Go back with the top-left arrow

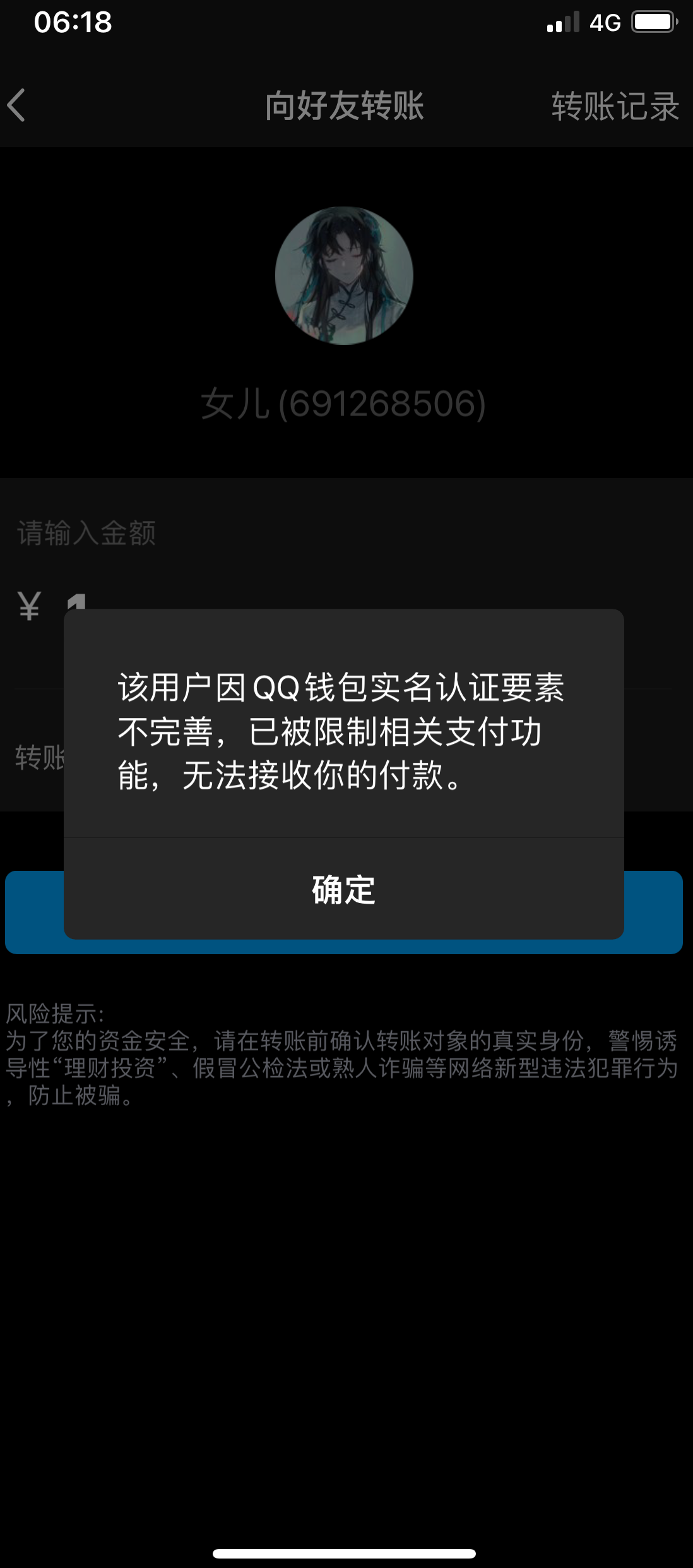[17, 105]
